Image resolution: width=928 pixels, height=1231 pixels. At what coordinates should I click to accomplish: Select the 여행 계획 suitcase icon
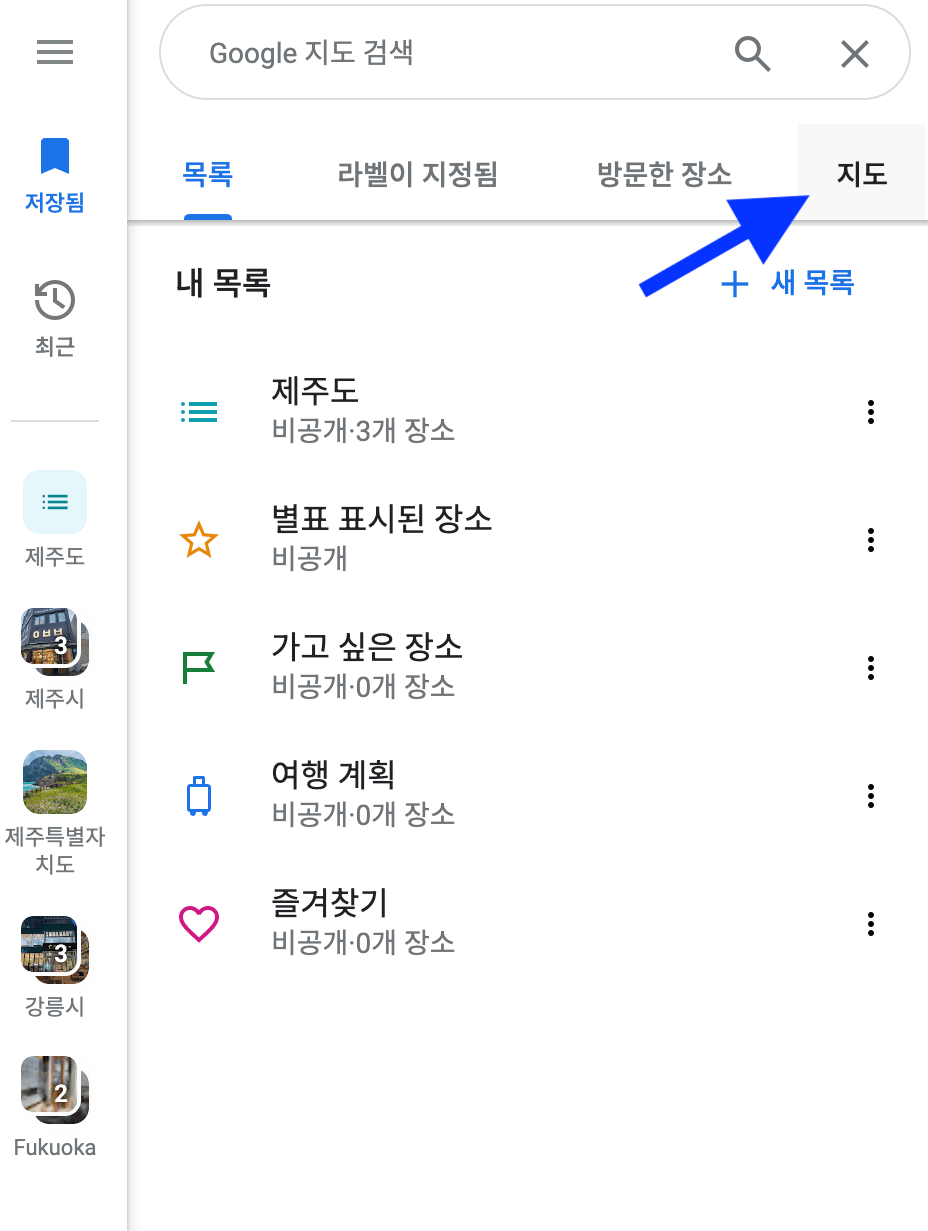click(x=199, y=795)
